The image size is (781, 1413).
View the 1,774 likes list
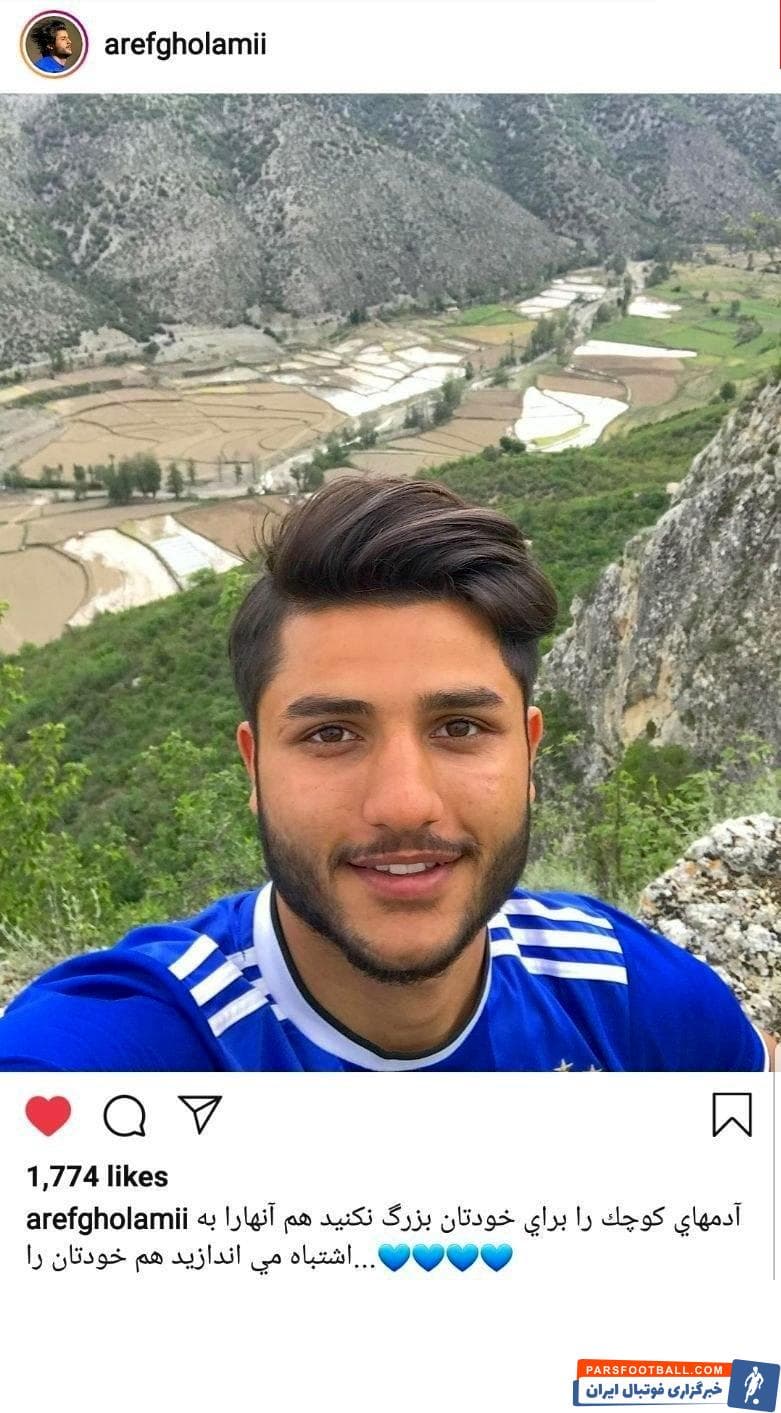[x=97, y=1177]
